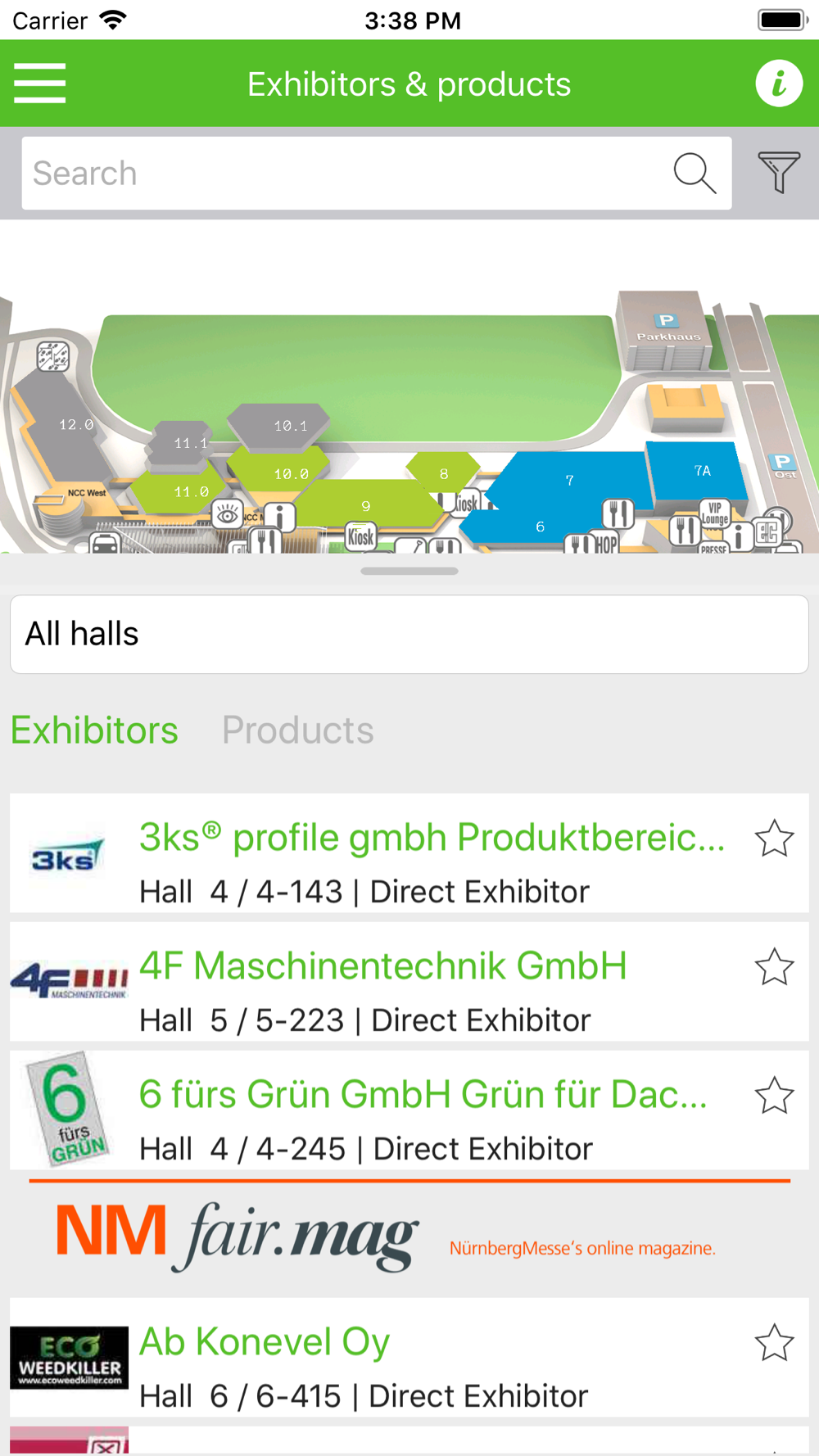
Task: Open 3ks profile gmbh exhibitor
Action: coord(409,853)
